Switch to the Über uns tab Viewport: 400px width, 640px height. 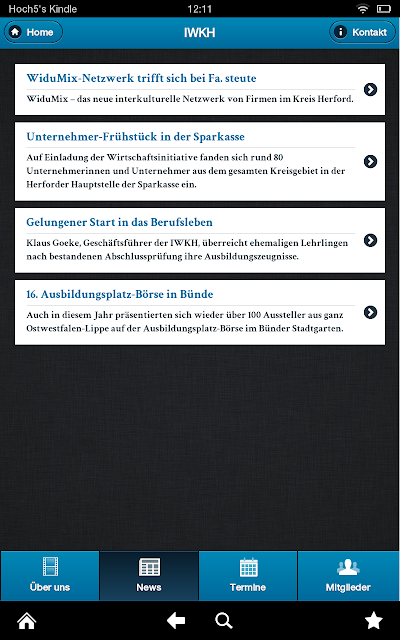coord(50,576)
